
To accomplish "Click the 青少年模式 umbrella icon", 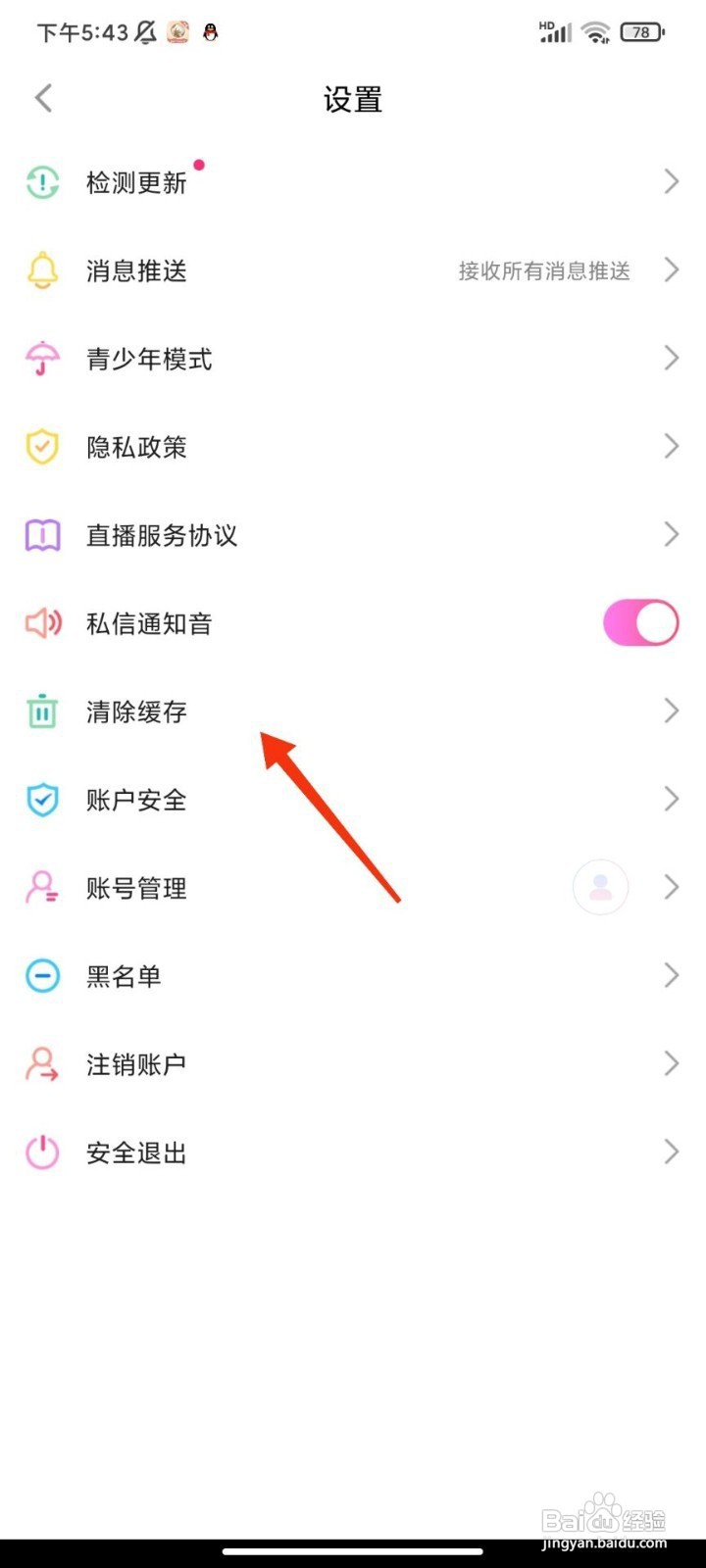I will point(41,359).
